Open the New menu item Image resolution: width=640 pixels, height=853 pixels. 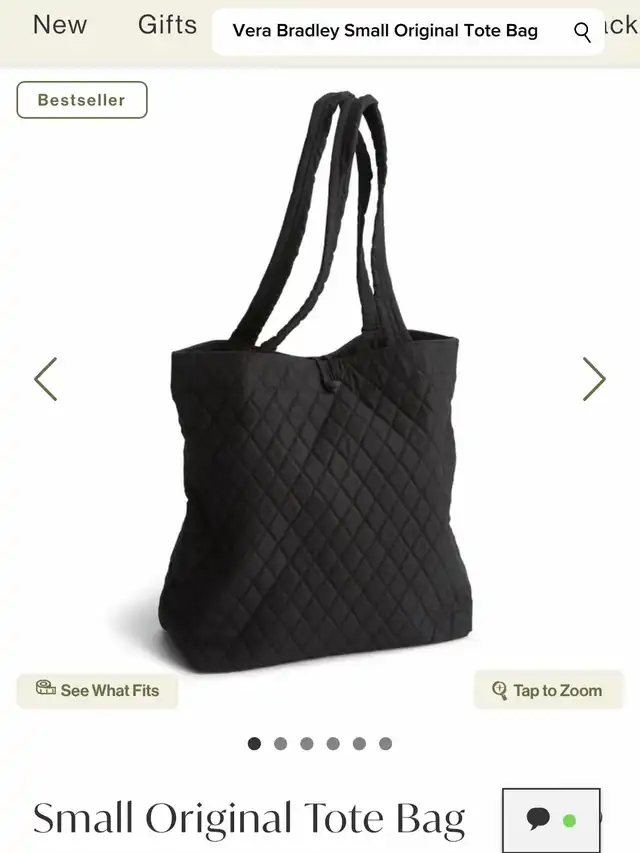(60, 25)
